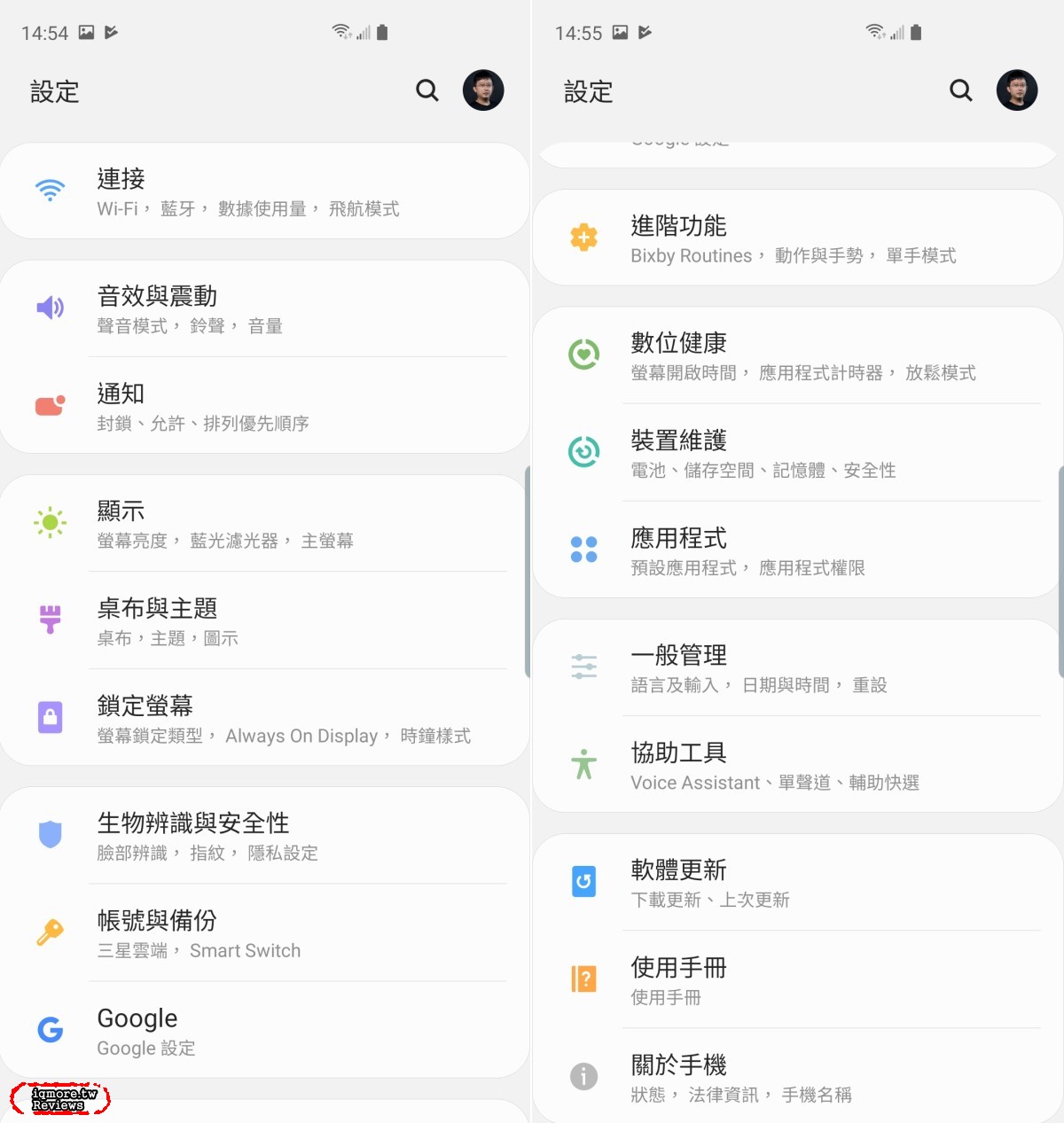
Task: Open 進階功能 advanced features
Action: click(x=798, y=238)
